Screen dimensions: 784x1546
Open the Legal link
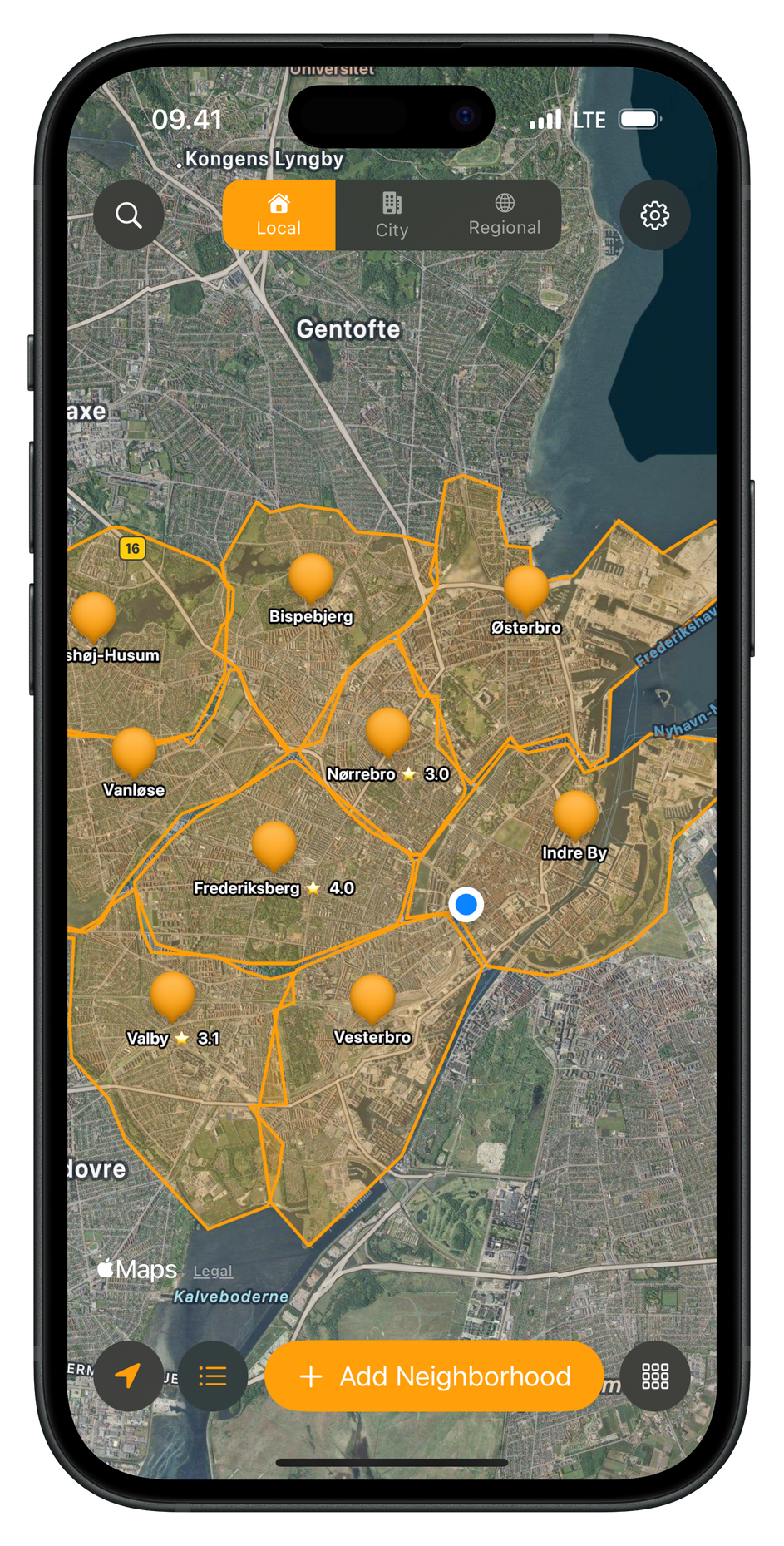click(213, 1272)
